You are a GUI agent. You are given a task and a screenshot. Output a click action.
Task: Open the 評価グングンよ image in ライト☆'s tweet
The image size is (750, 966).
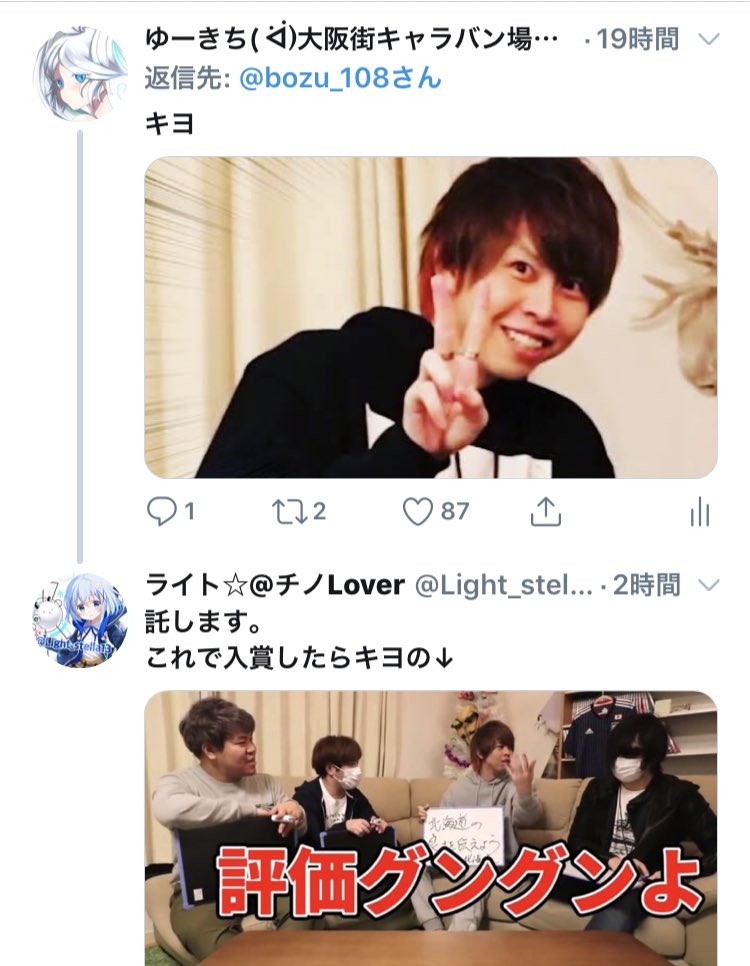430,828
